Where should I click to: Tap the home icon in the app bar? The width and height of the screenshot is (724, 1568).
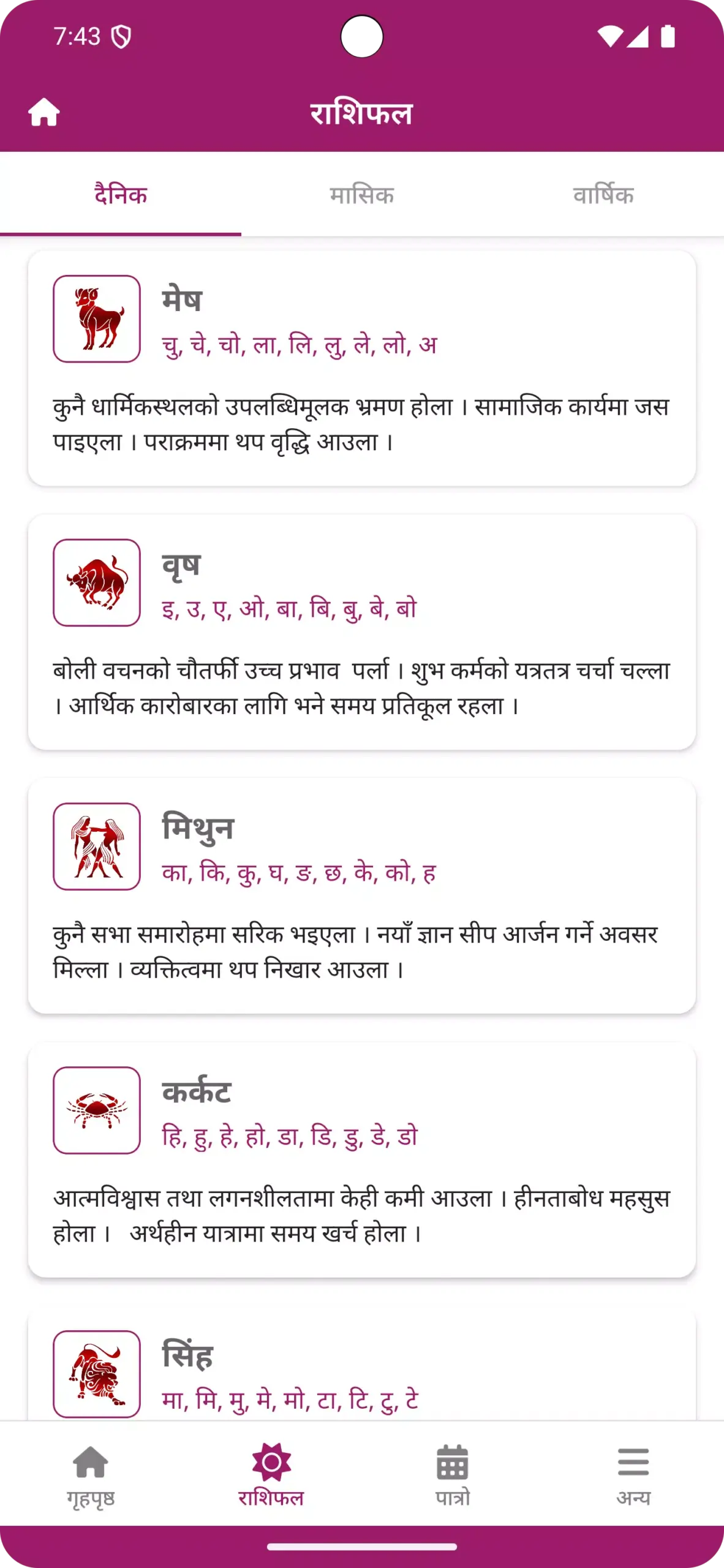click(x=44, y=113)
